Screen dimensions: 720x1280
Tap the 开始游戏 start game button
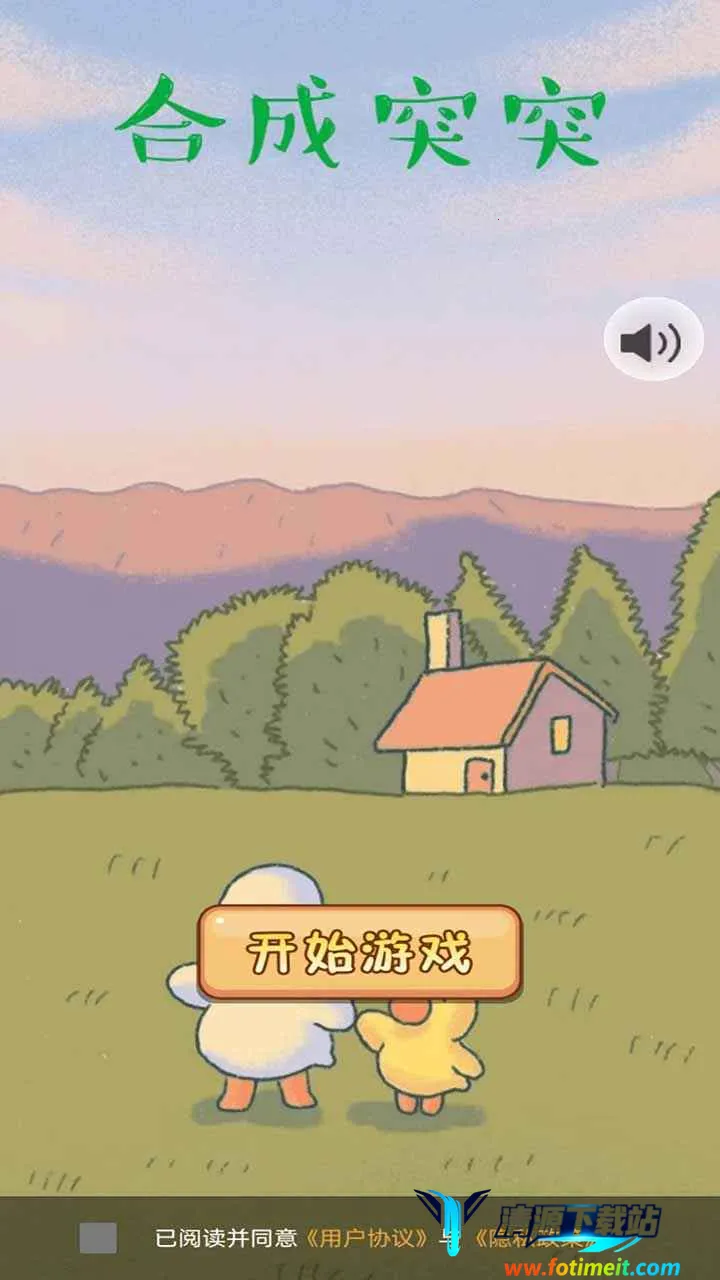359,952
